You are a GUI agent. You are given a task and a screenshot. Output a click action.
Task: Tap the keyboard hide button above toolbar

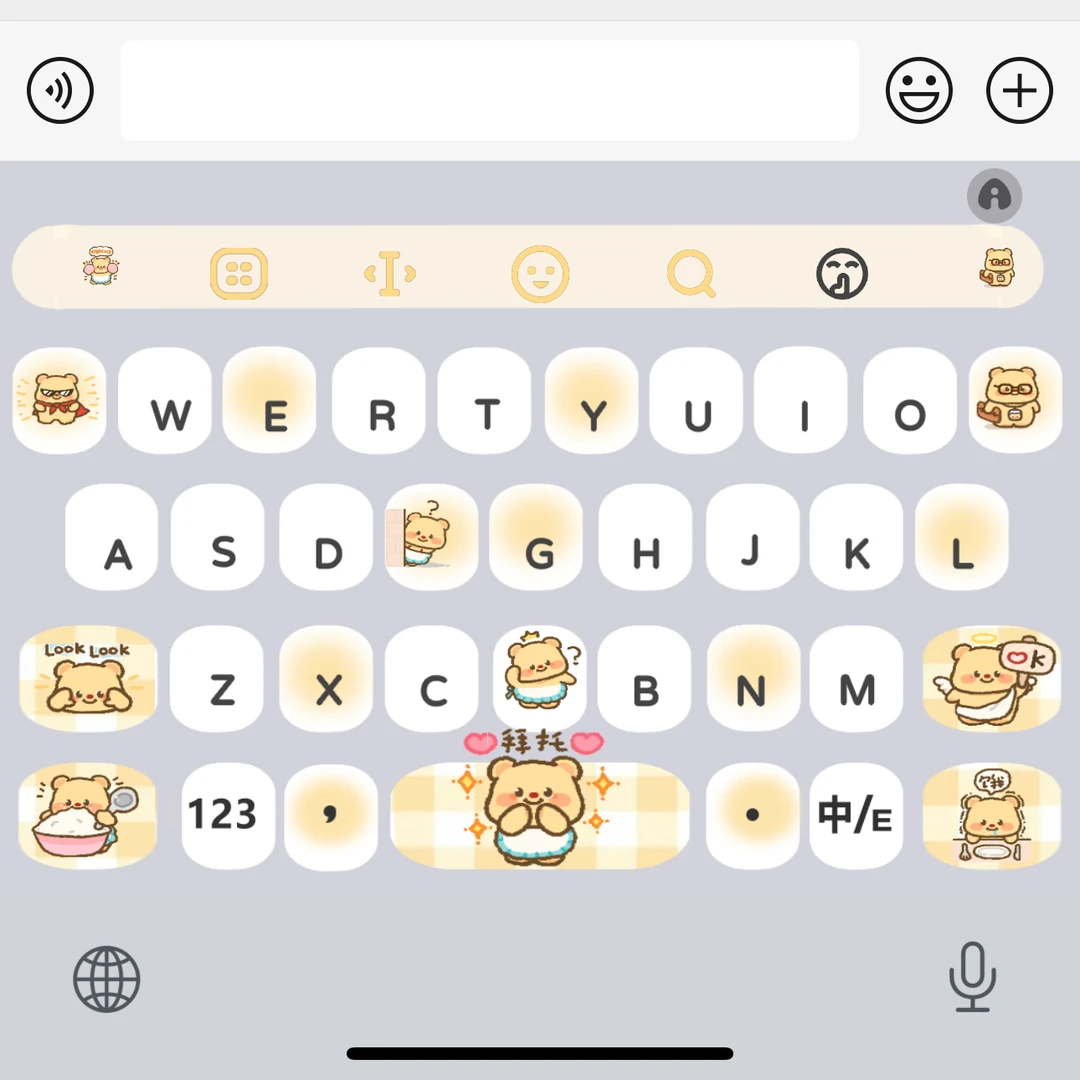coord(994,196)
